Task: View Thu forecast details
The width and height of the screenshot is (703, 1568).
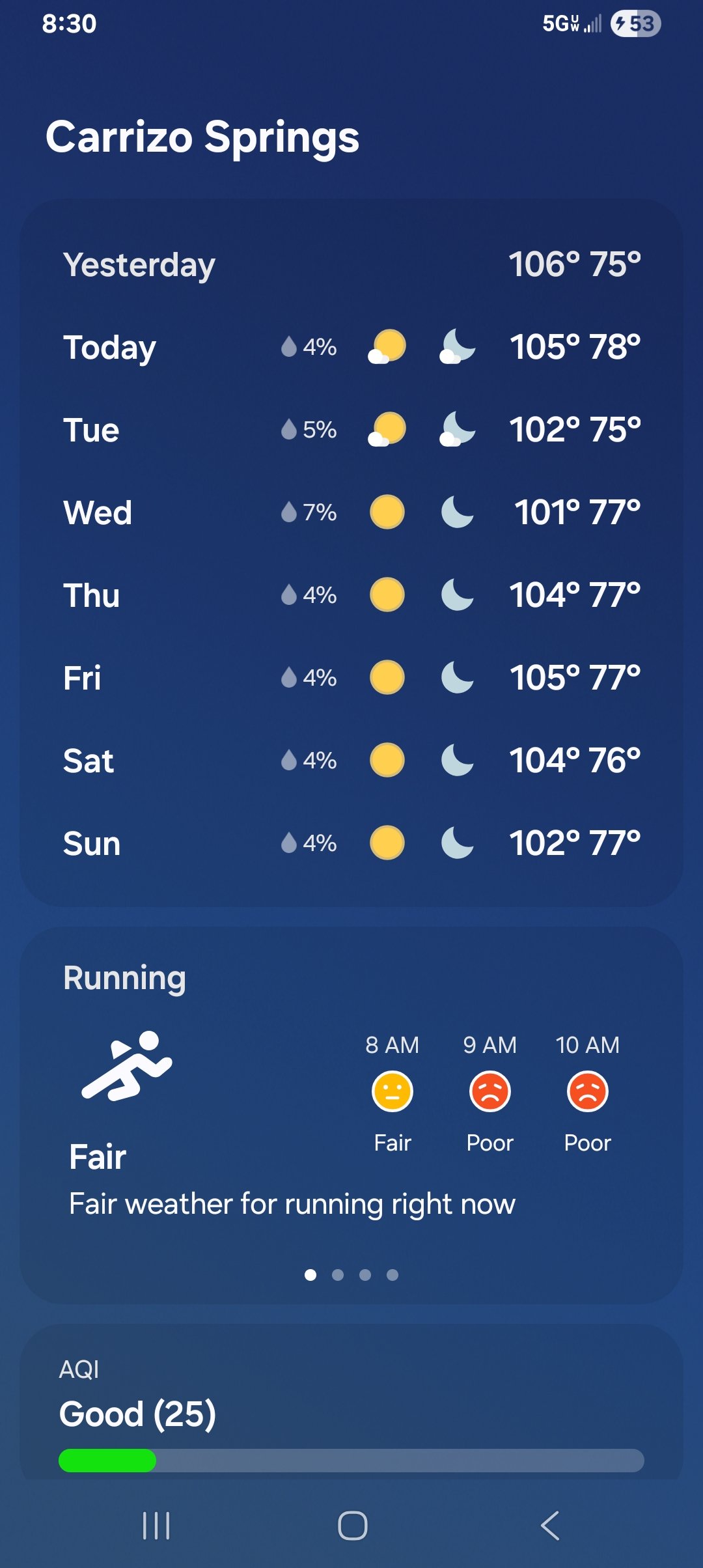Action: click(351, 595)
